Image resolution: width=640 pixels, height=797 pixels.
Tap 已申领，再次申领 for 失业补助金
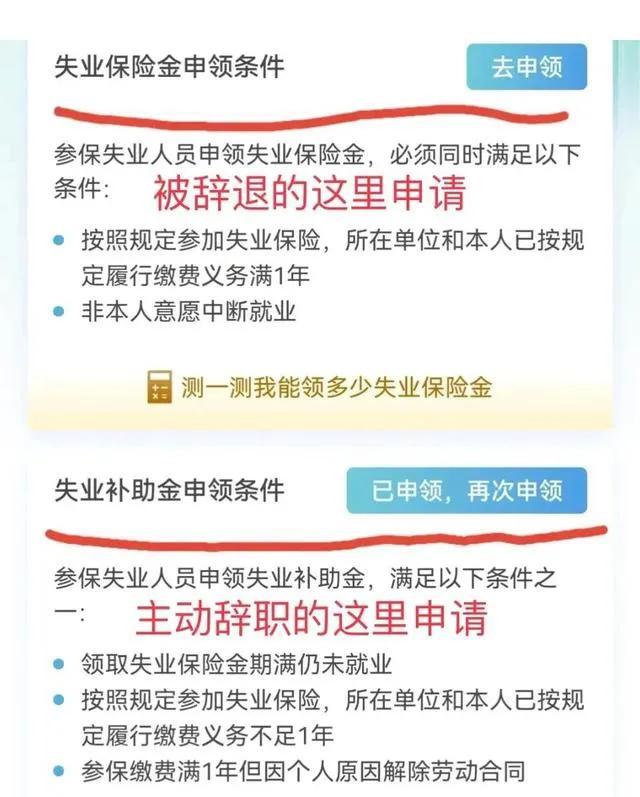467,490
